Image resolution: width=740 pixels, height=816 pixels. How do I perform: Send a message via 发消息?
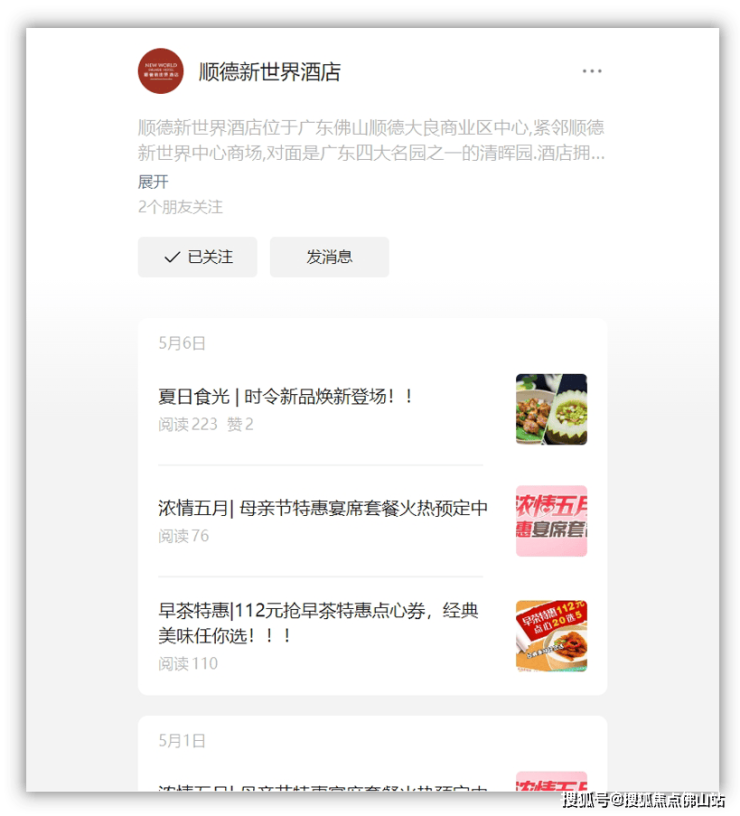click(x=329, y=257)
